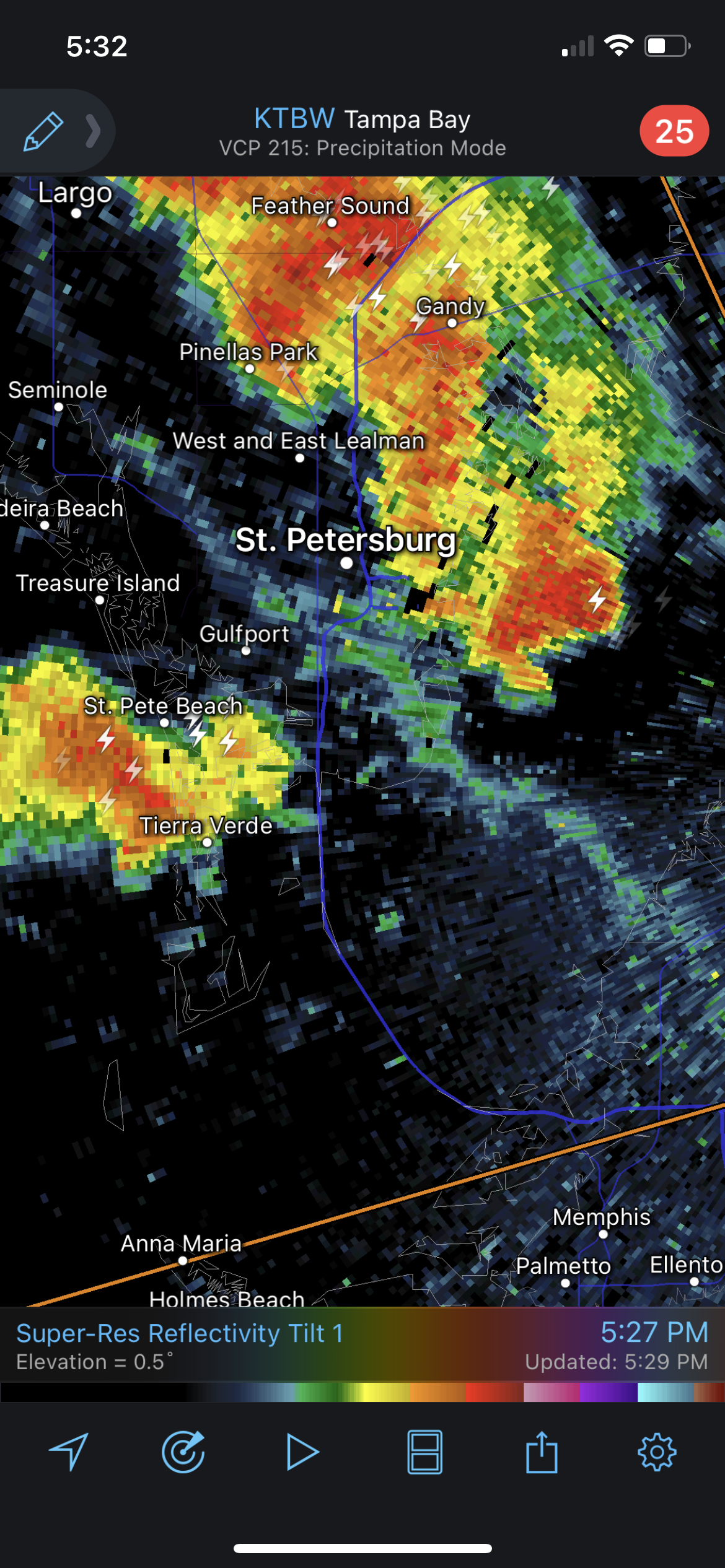Open the pencil drawing tool

pyautogui.click(x=43, y=131)
